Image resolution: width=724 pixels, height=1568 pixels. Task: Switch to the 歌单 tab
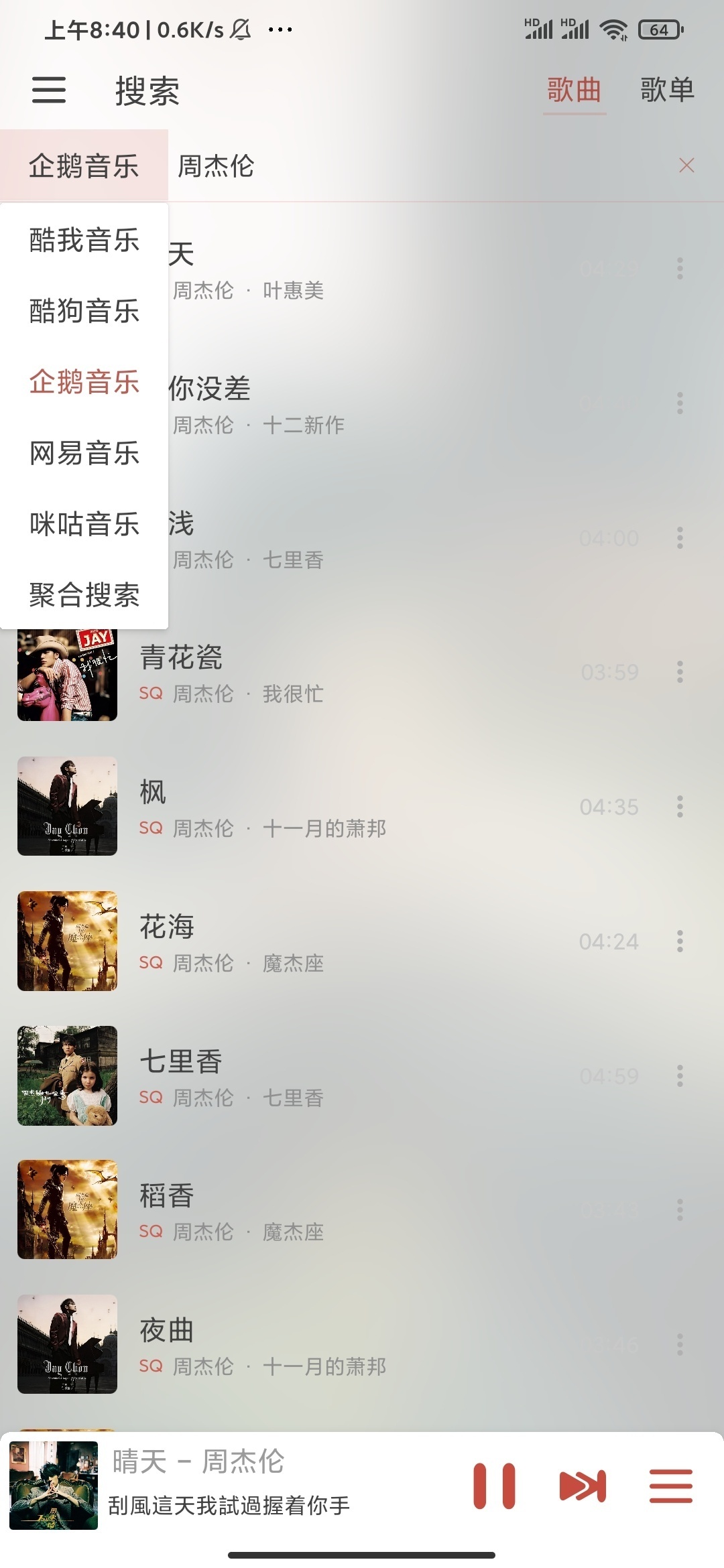[667, 90]
